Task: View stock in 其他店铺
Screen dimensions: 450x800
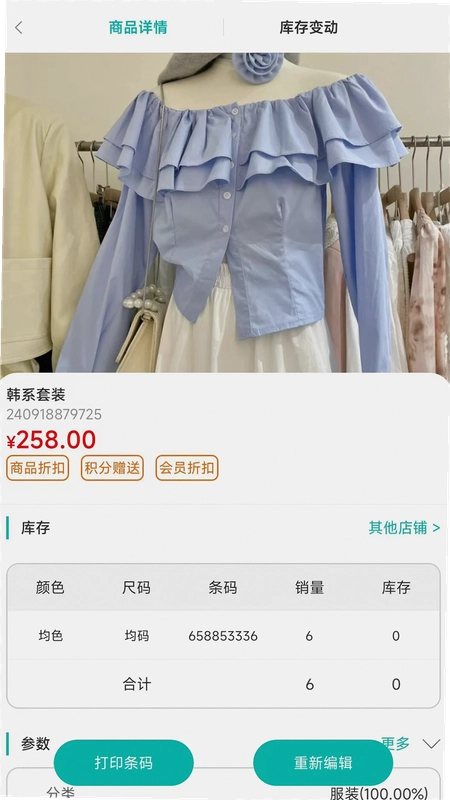Action: coord(404,528)
